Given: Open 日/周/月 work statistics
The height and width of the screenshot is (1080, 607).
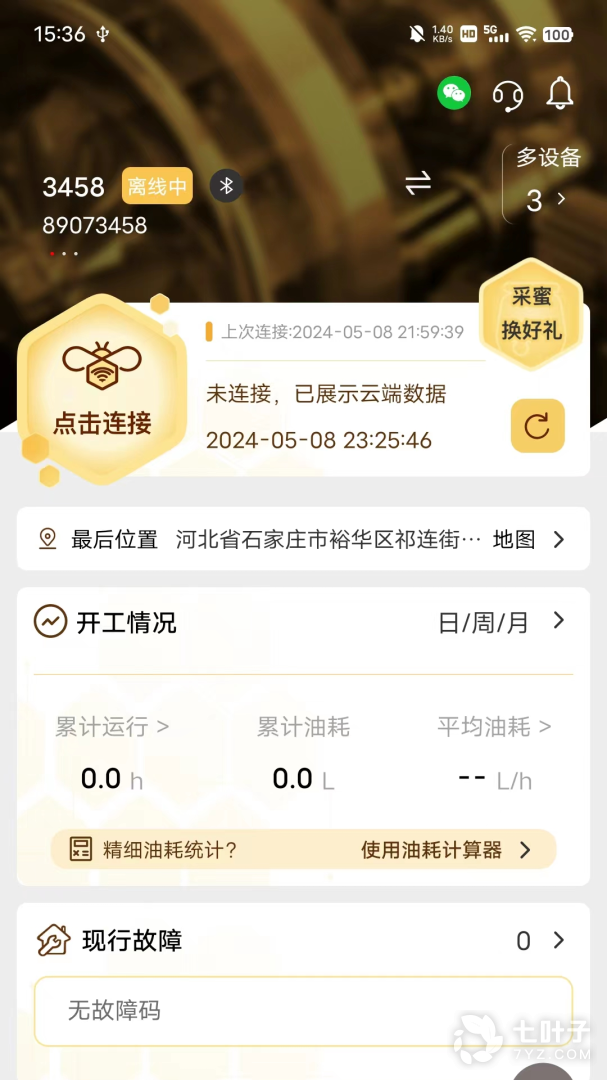Looking at the screenshot, I should tap(501, 623).
